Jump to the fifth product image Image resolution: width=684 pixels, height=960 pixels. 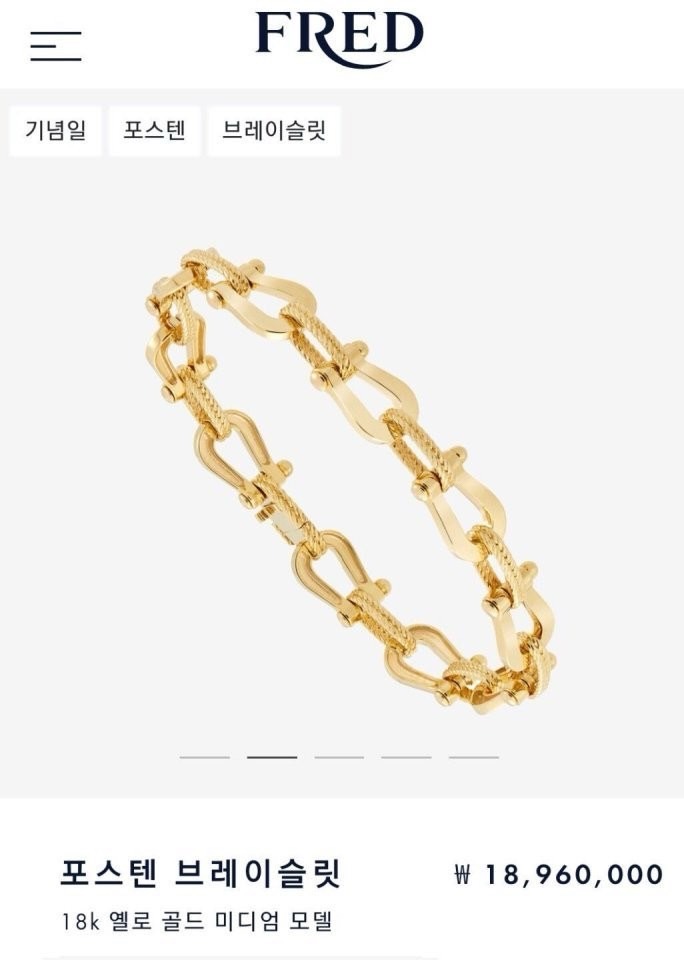click(473, 757)
